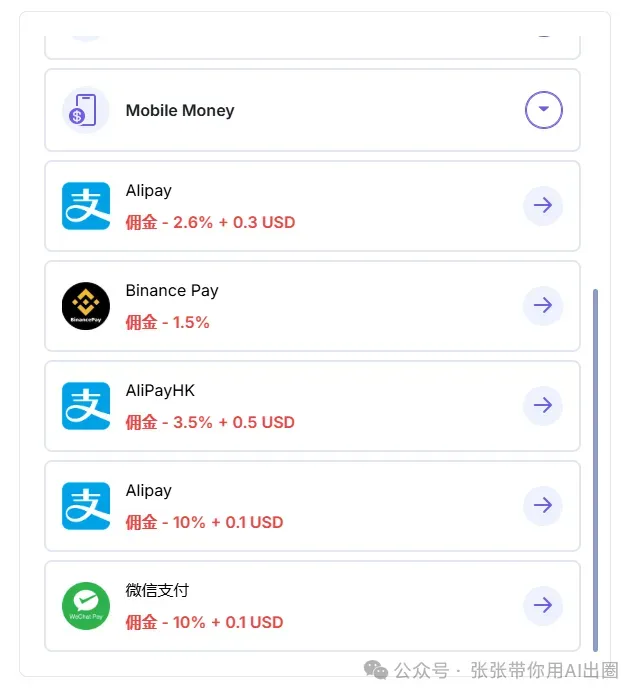Expand the Mobile Money payment section
640x697 pixels.
point(543,110)
